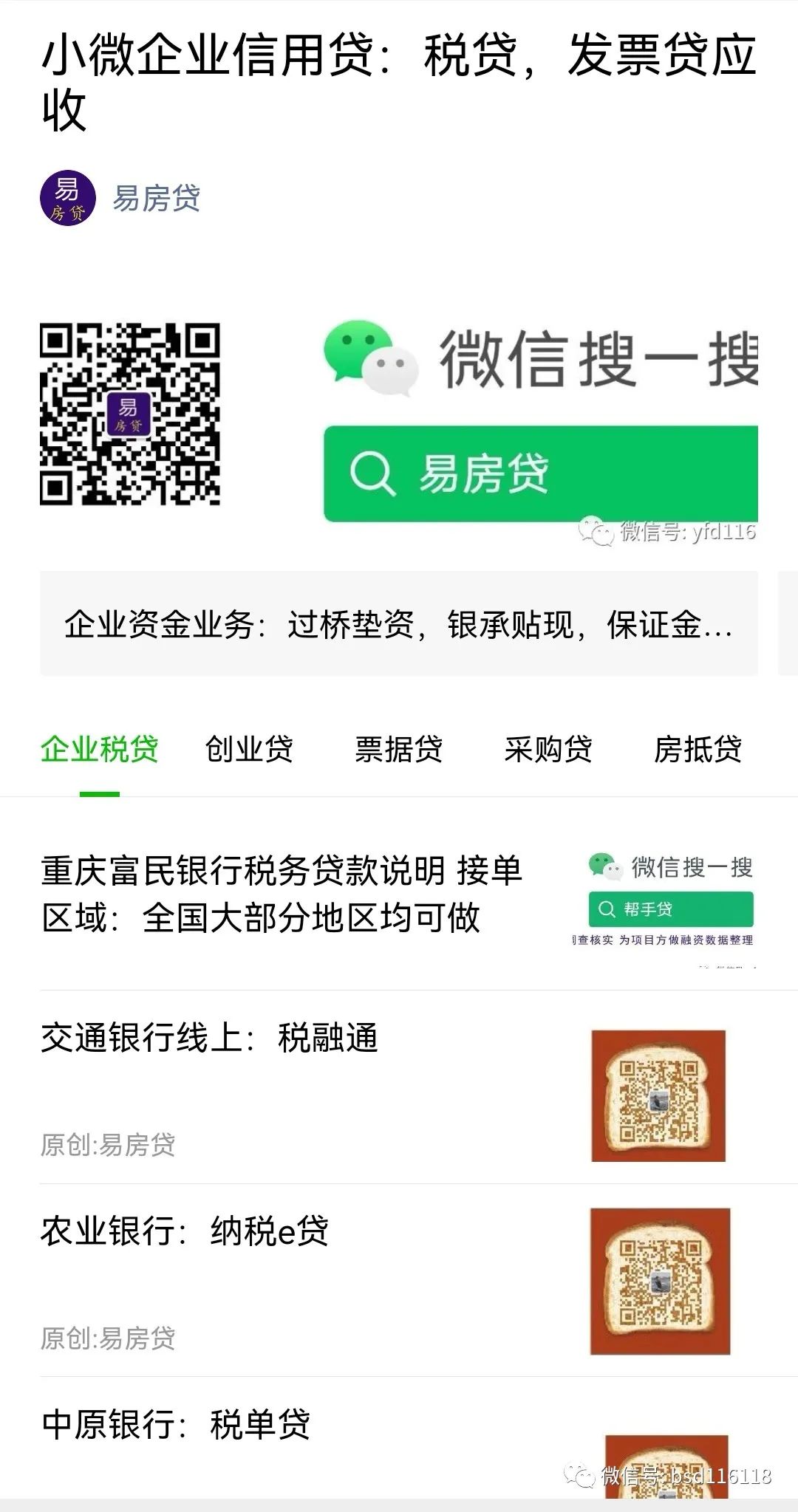Switch to the 房抵贷 tab
Viewport: 798px width, 1512px height.
pyautogui.click(x=698, y=749)
